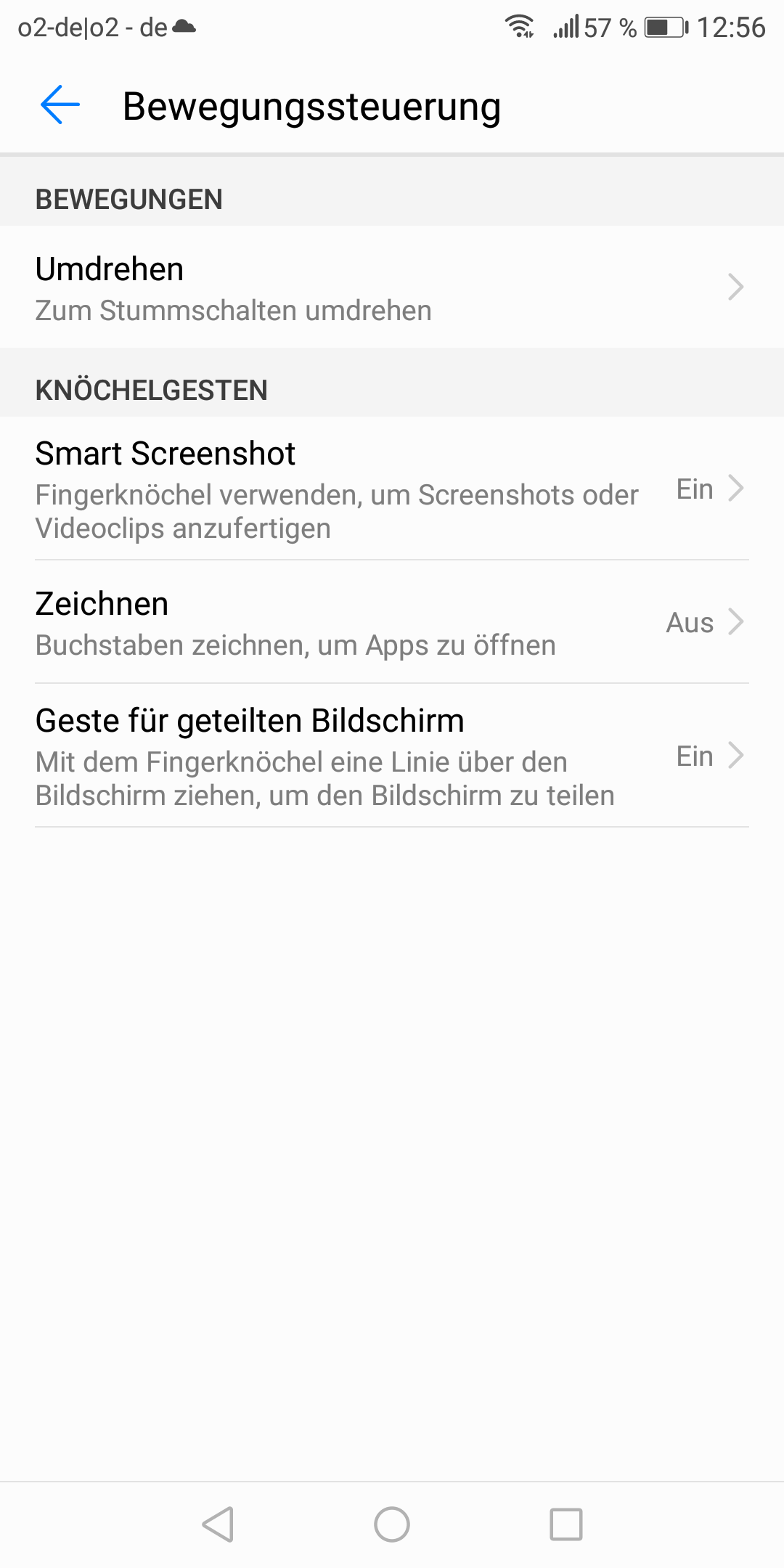Open Smart Screenshot settings
784x1568 pixels.
pos(392,489)
